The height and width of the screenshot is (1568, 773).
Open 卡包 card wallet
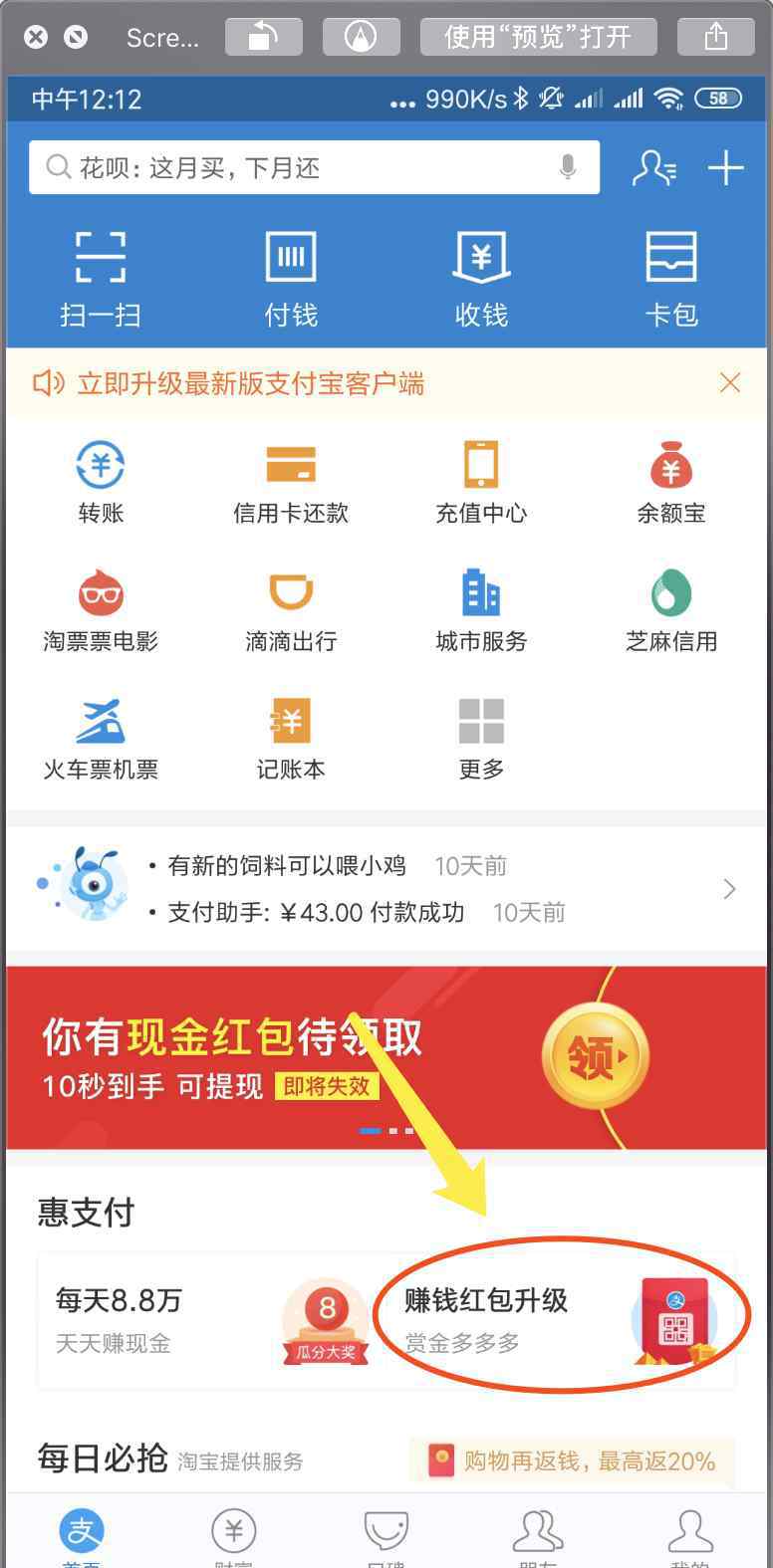pos(671,279)
